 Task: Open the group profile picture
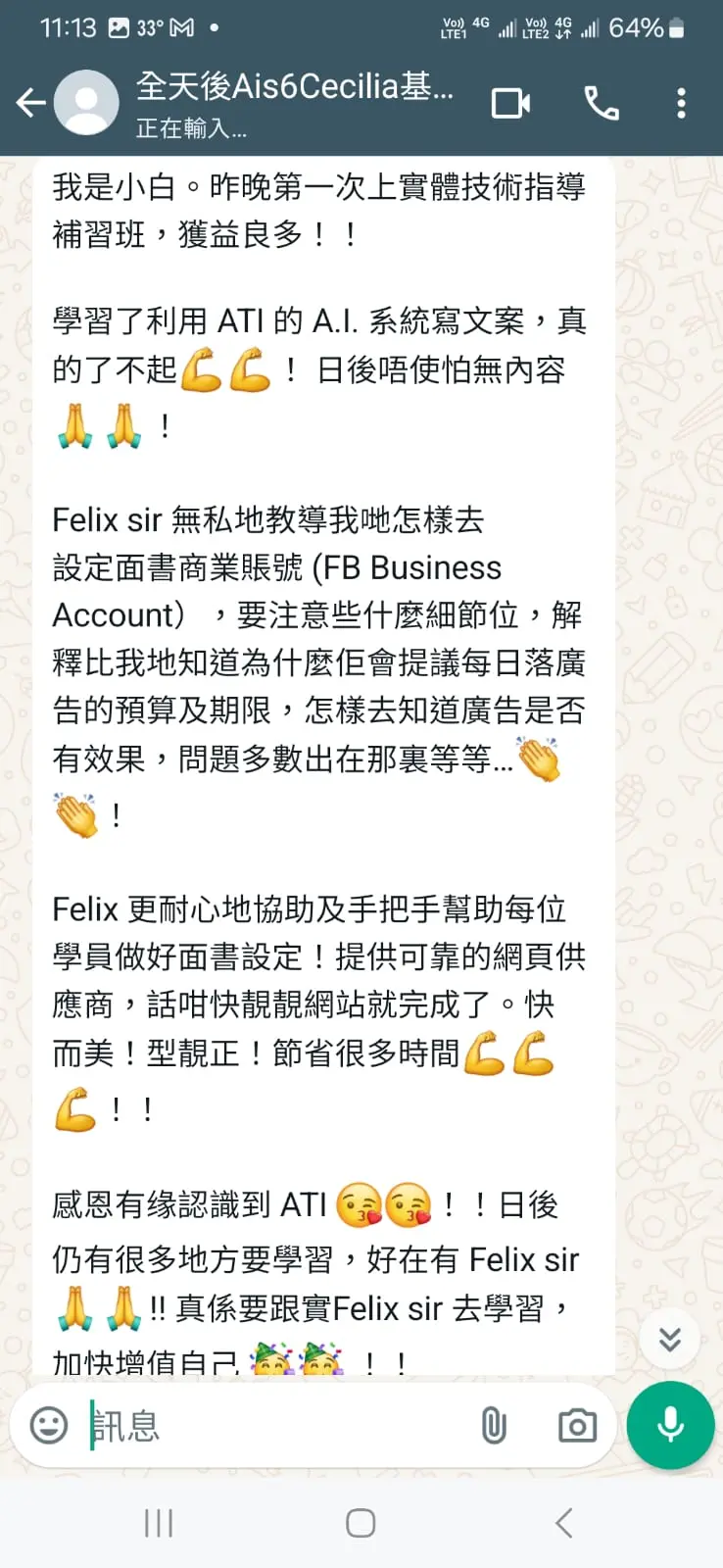[x=86, y=103]
